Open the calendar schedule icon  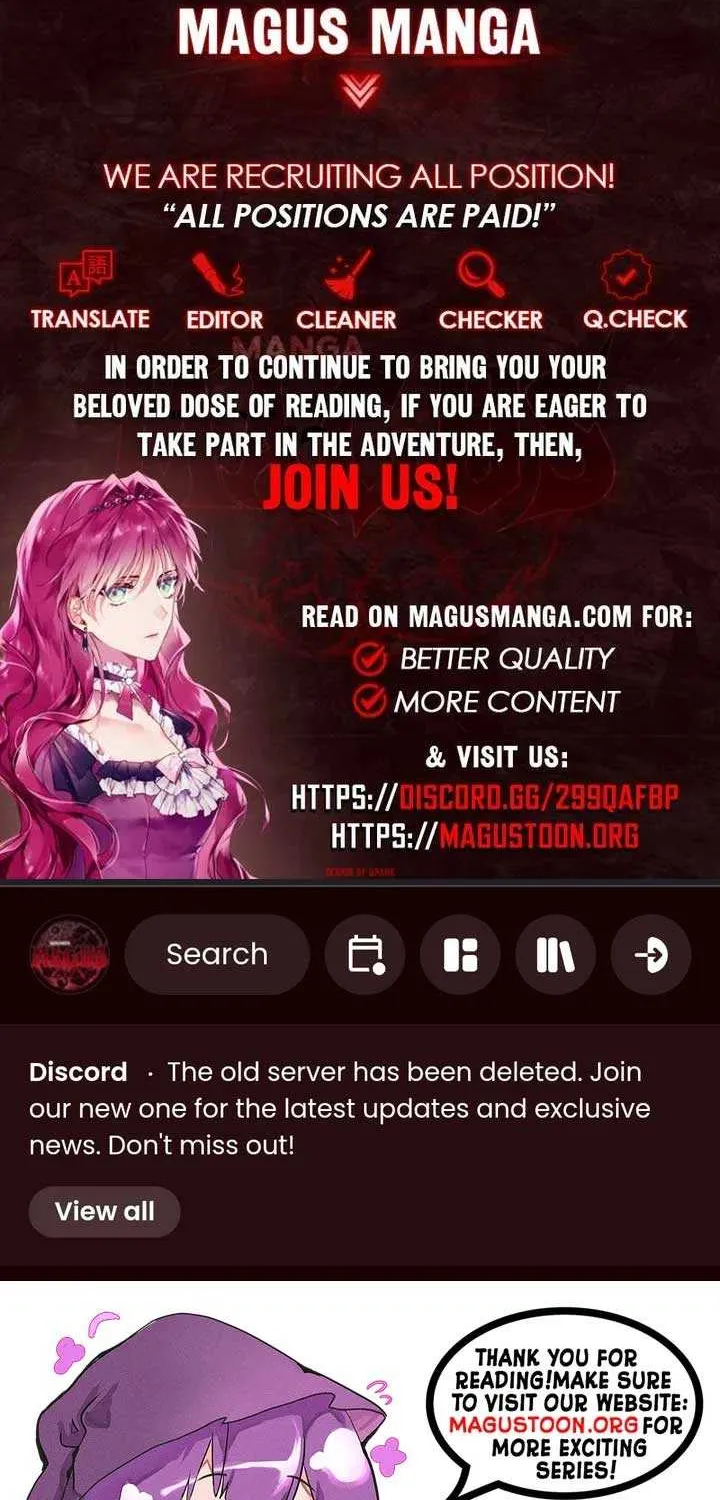pos(365,955)
